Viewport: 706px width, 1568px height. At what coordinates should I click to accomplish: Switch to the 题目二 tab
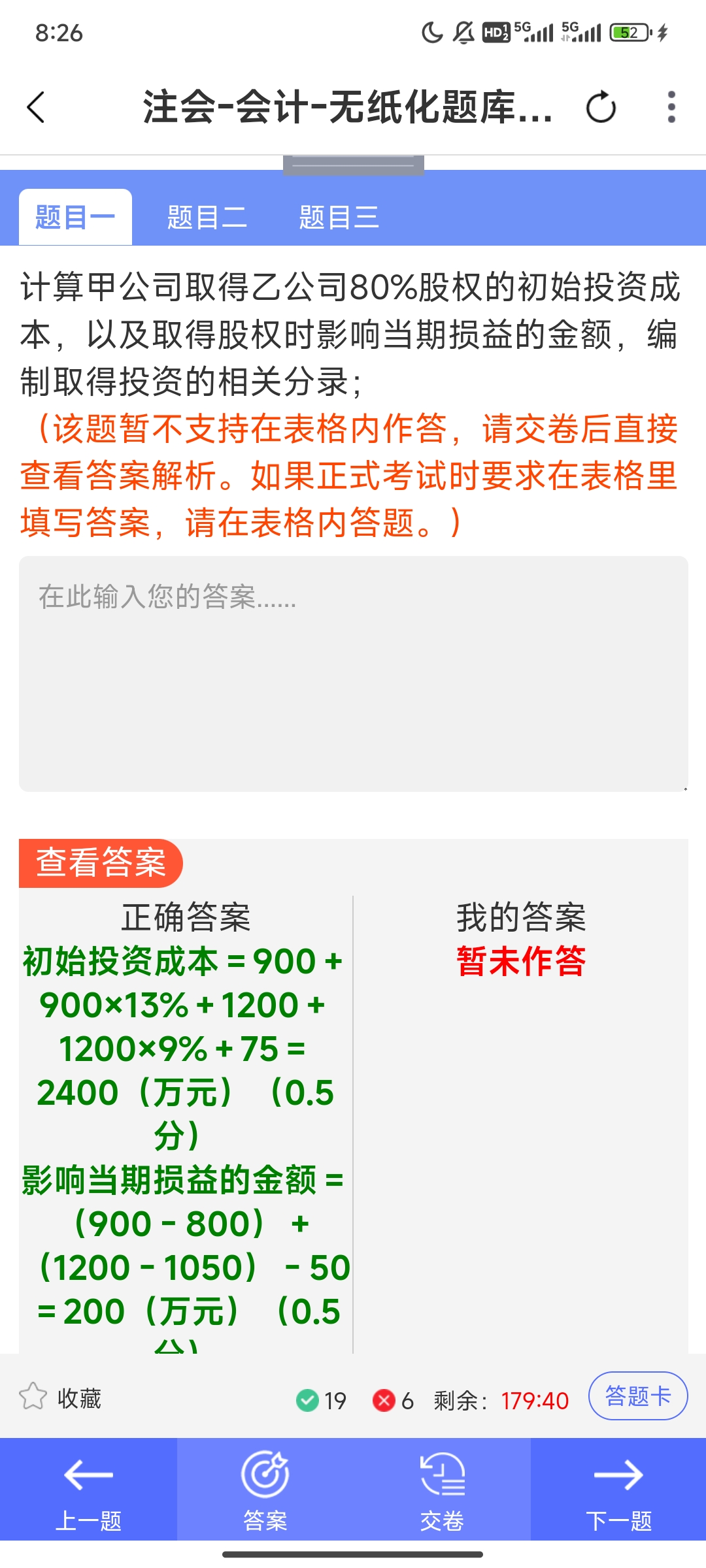[x=207, y=217]
